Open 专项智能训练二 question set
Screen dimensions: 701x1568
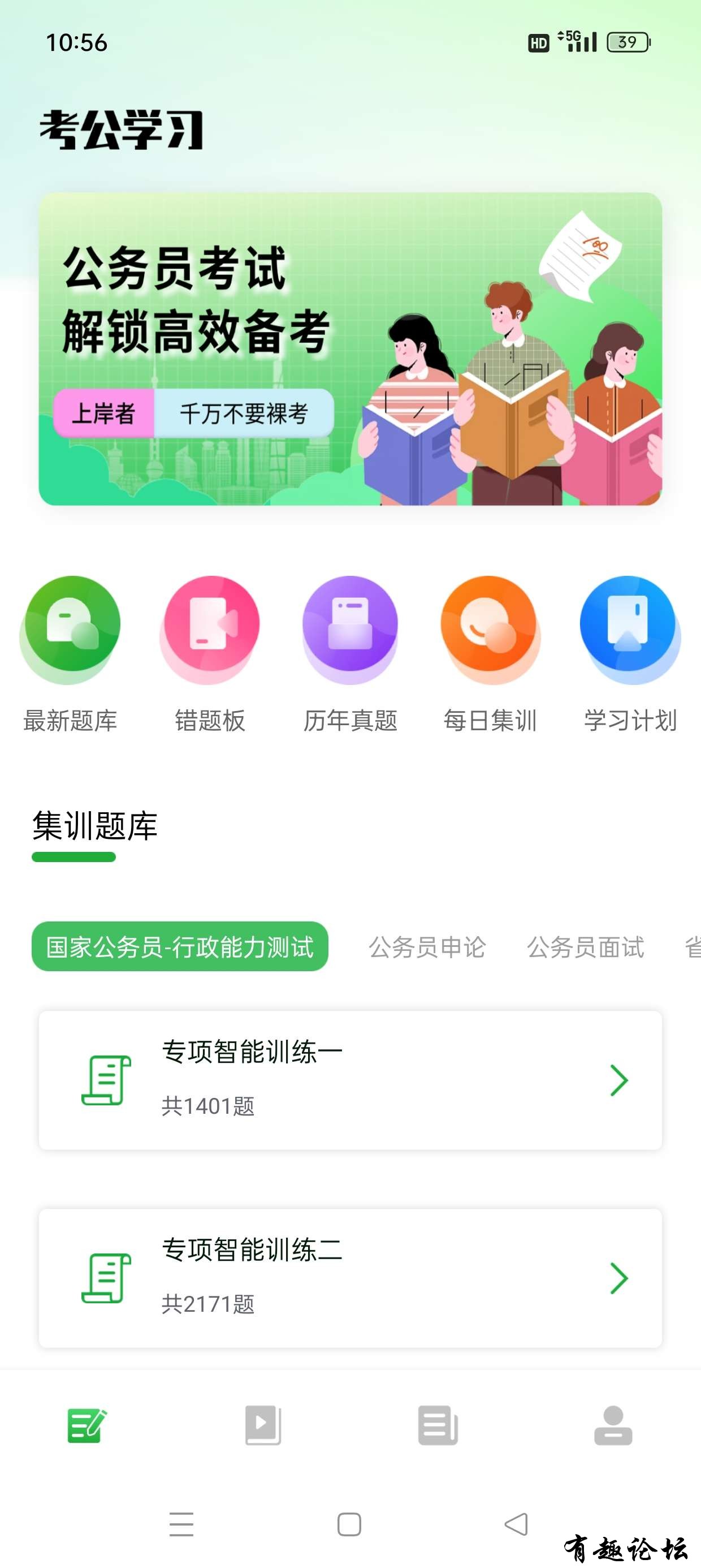[350, 1278]
